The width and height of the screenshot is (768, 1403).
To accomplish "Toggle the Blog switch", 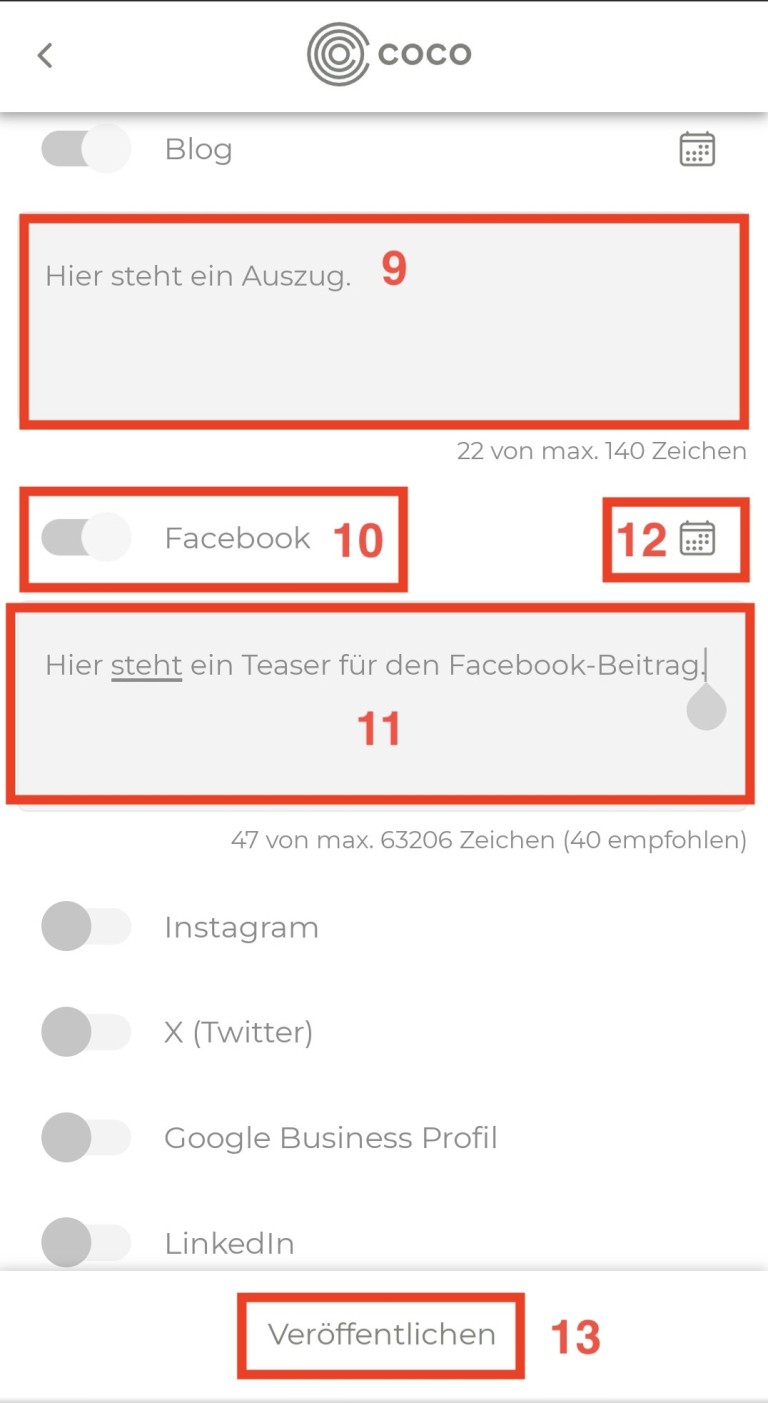I will tap(86, 149).
